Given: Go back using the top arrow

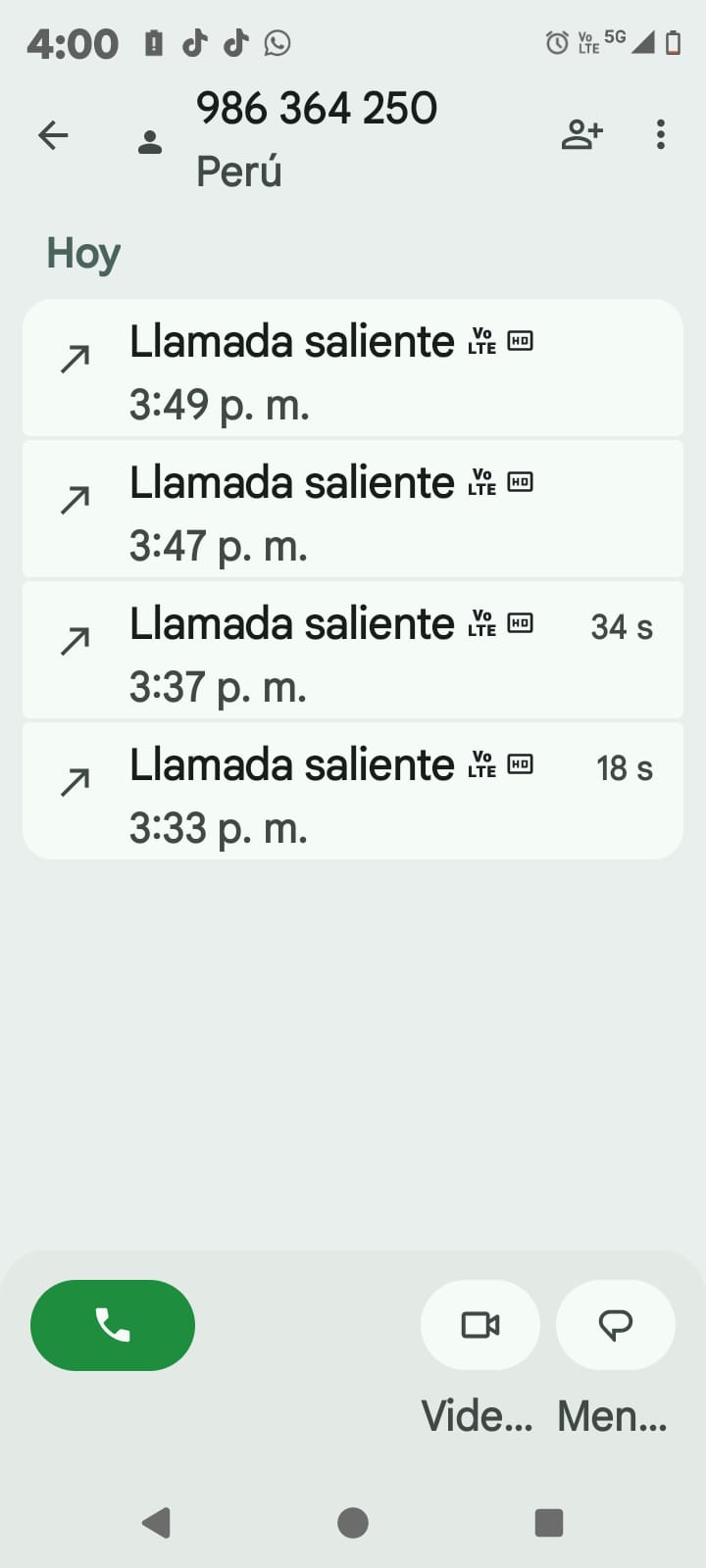Looking at the screenshot, I should click(53, 135).
